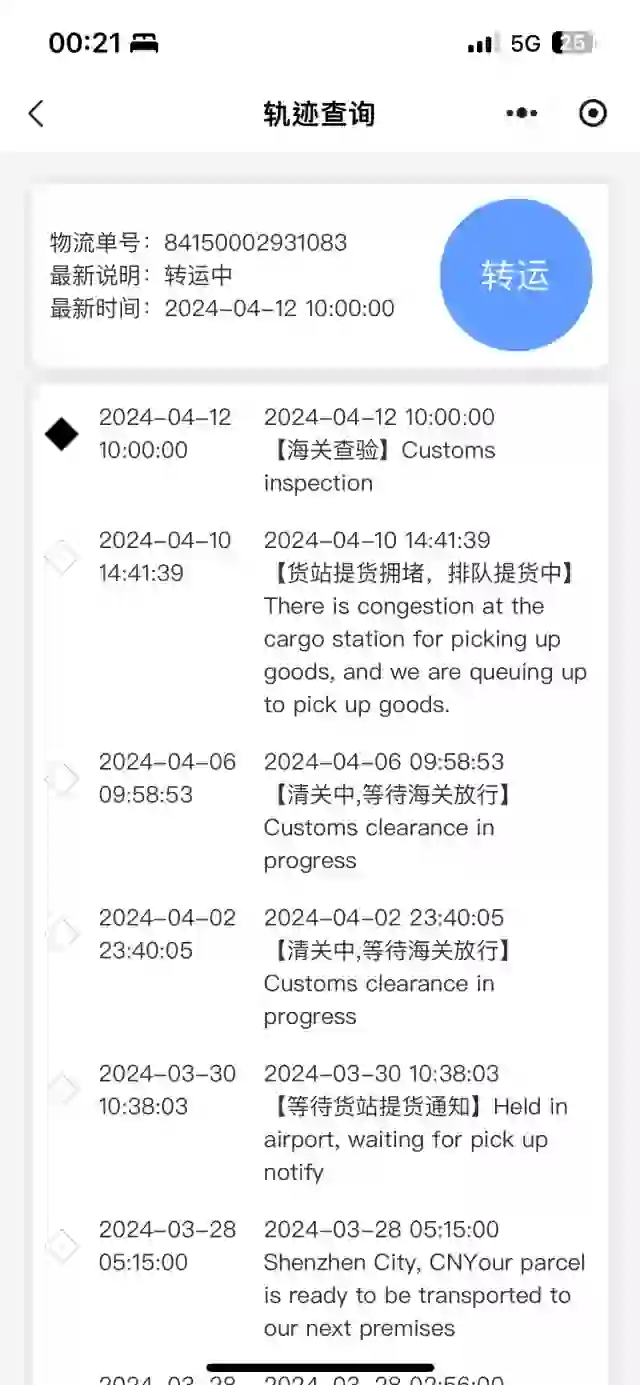Open the mini program three-dot menu
Image resolution: width=640 pixels, height=1385 pixels.
click(x=522, y=113)
